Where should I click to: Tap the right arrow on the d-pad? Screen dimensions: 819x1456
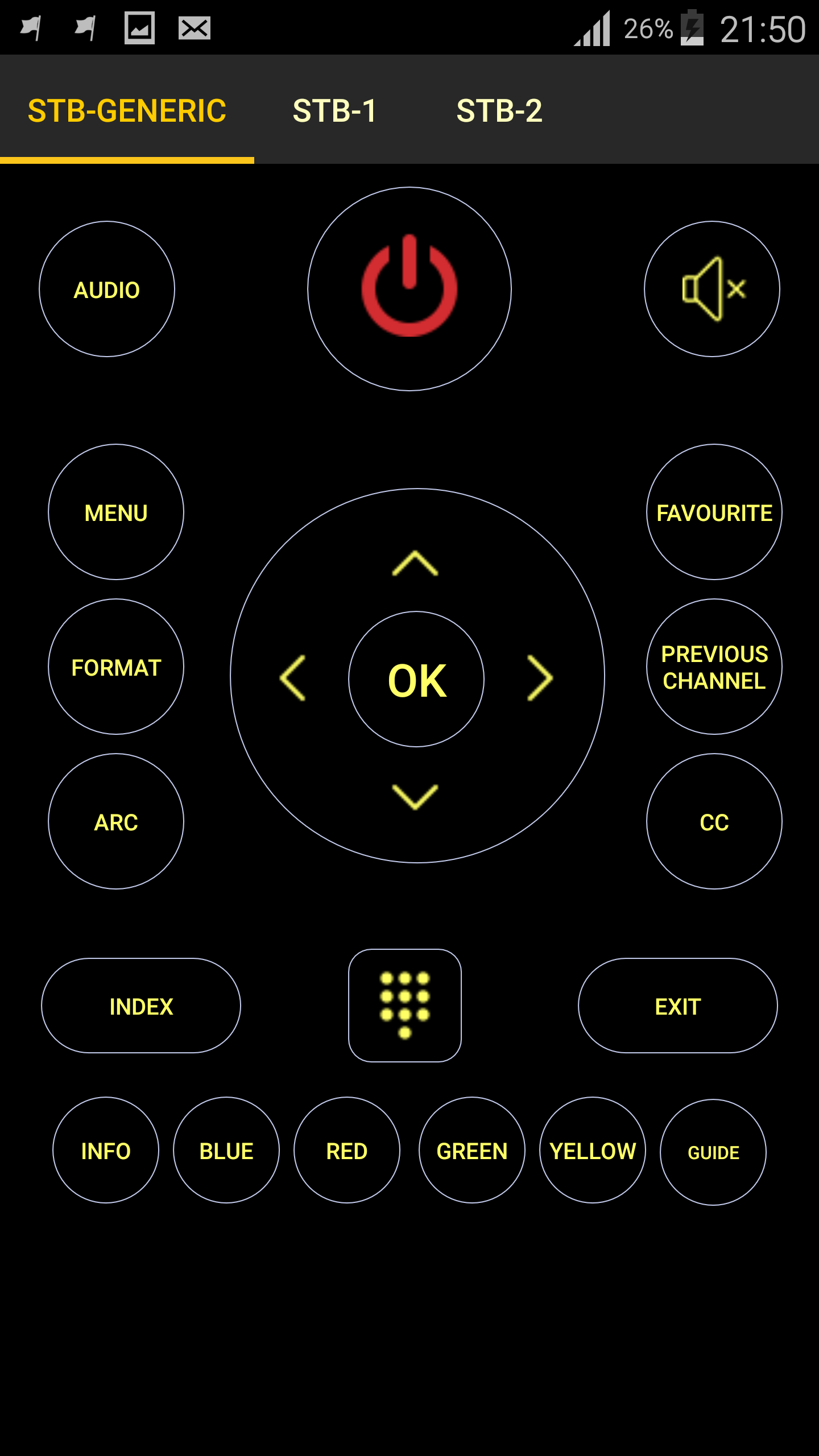[x=539, y=678]
